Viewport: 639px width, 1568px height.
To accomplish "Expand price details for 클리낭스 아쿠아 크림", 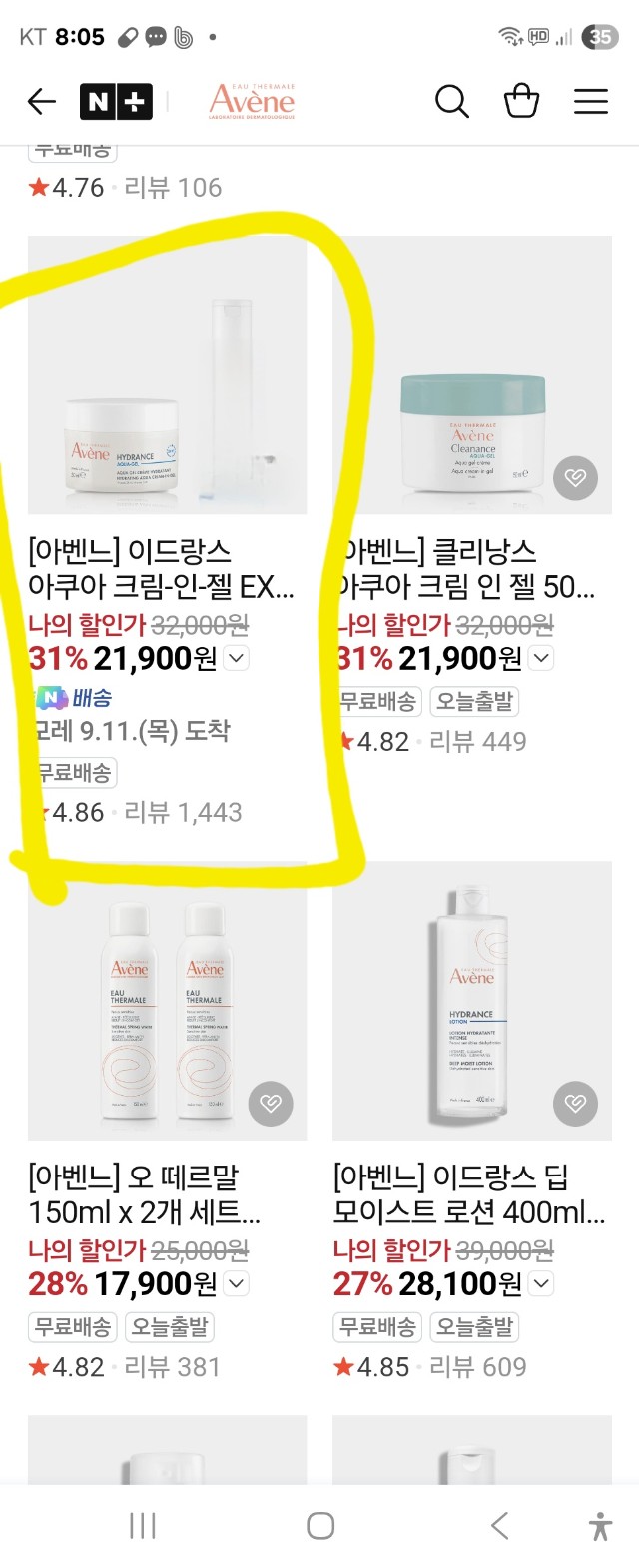I will pos(541,658).
